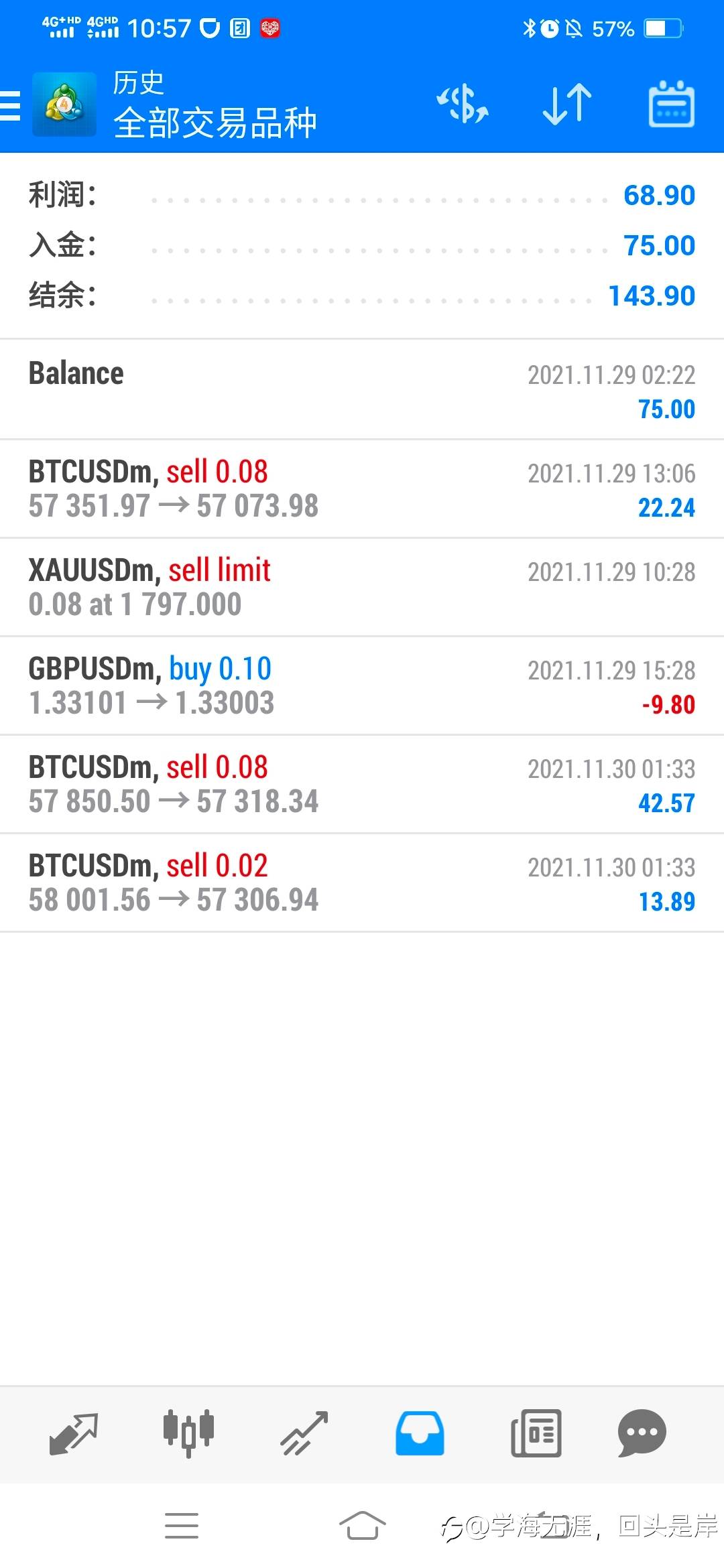The image size is (724, 1568).
Task: Switch to the candlestick Chart tab
Action: point(188,1433)
